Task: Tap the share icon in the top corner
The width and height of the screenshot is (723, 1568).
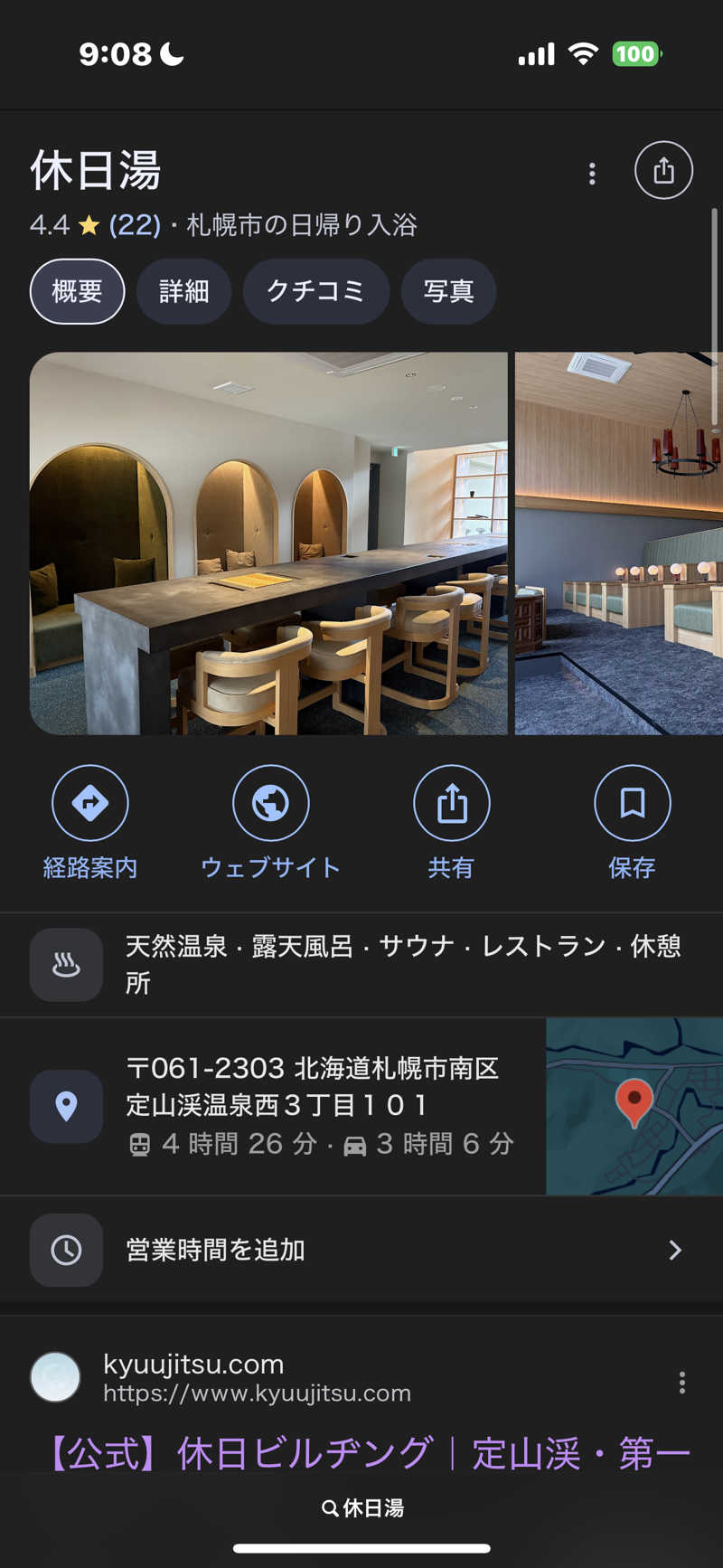Action: [x=663, y=170]
